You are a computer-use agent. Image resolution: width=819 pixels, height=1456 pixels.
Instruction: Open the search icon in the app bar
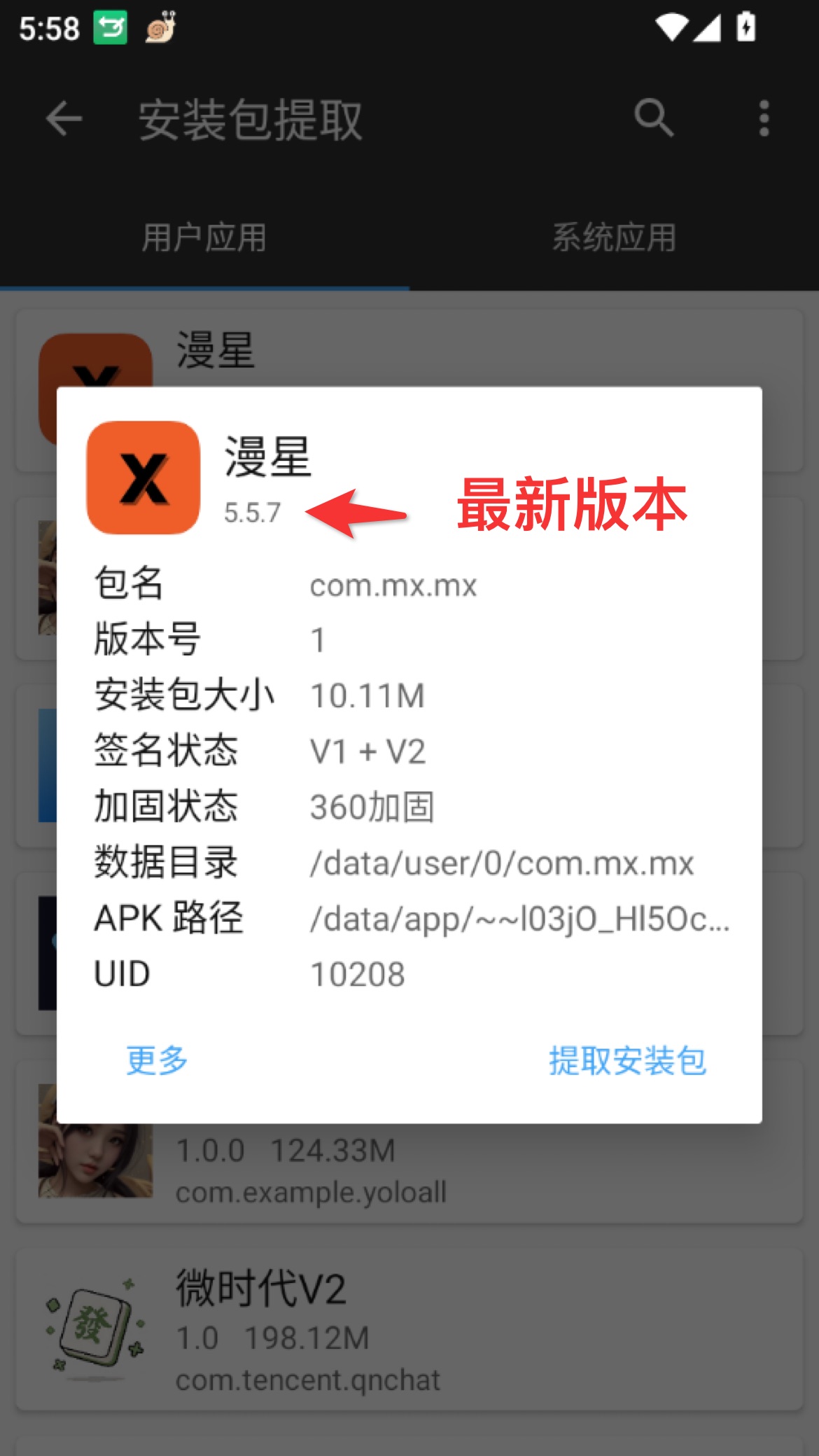(653, 118)
